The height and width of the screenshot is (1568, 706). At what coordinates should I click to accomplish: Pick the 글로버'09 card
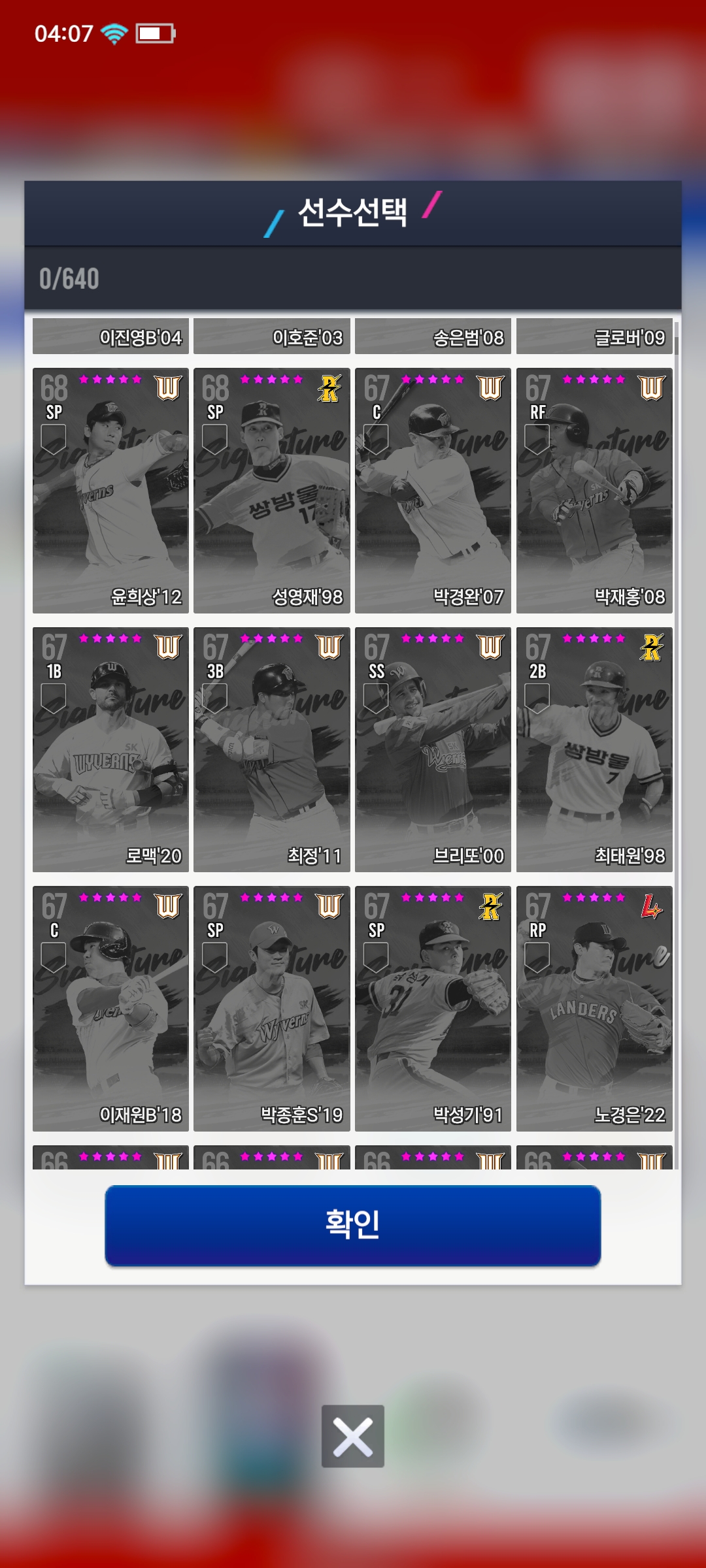click(594, 336)
